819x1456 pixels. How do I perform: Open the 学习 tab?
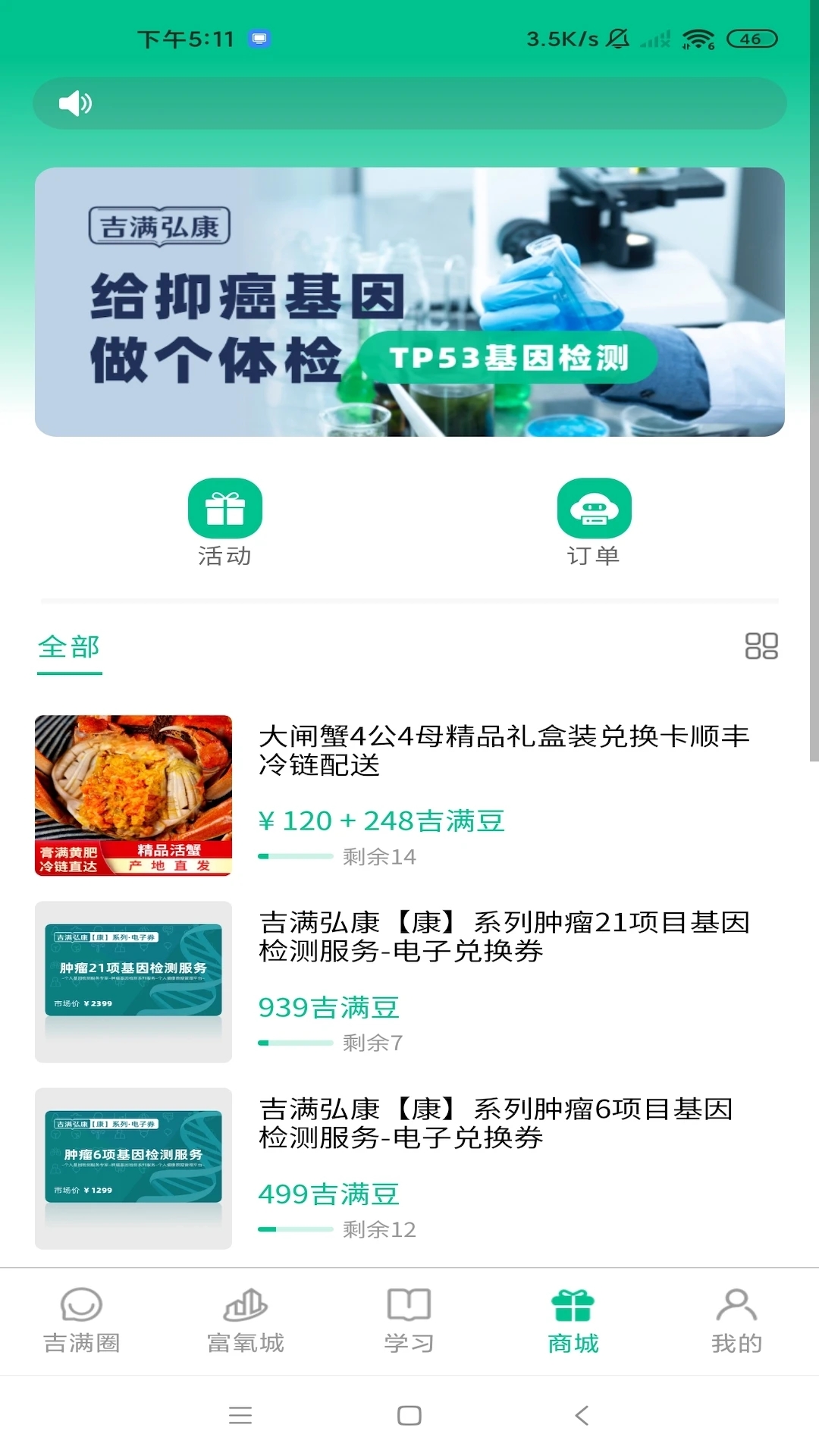point(409,1321)
